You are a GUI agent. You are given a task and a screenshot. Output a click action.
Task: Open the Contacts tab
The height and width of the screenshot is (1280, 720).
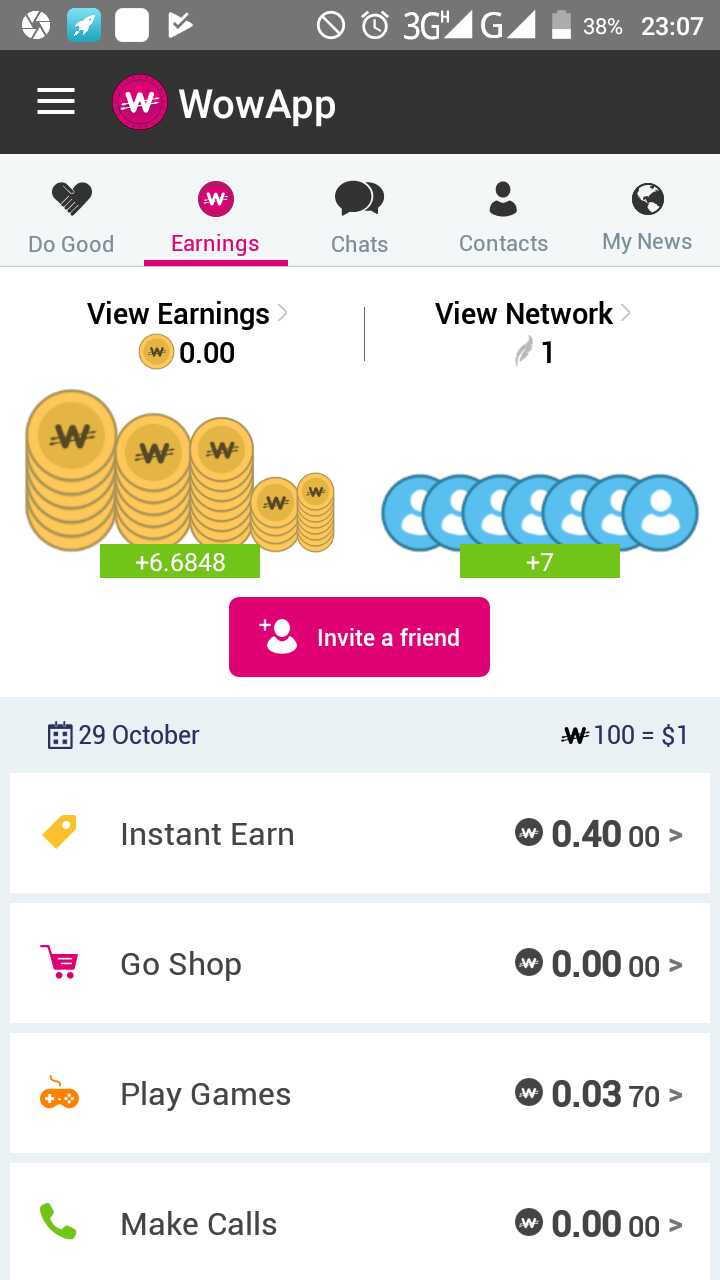[x=504, y=217]
